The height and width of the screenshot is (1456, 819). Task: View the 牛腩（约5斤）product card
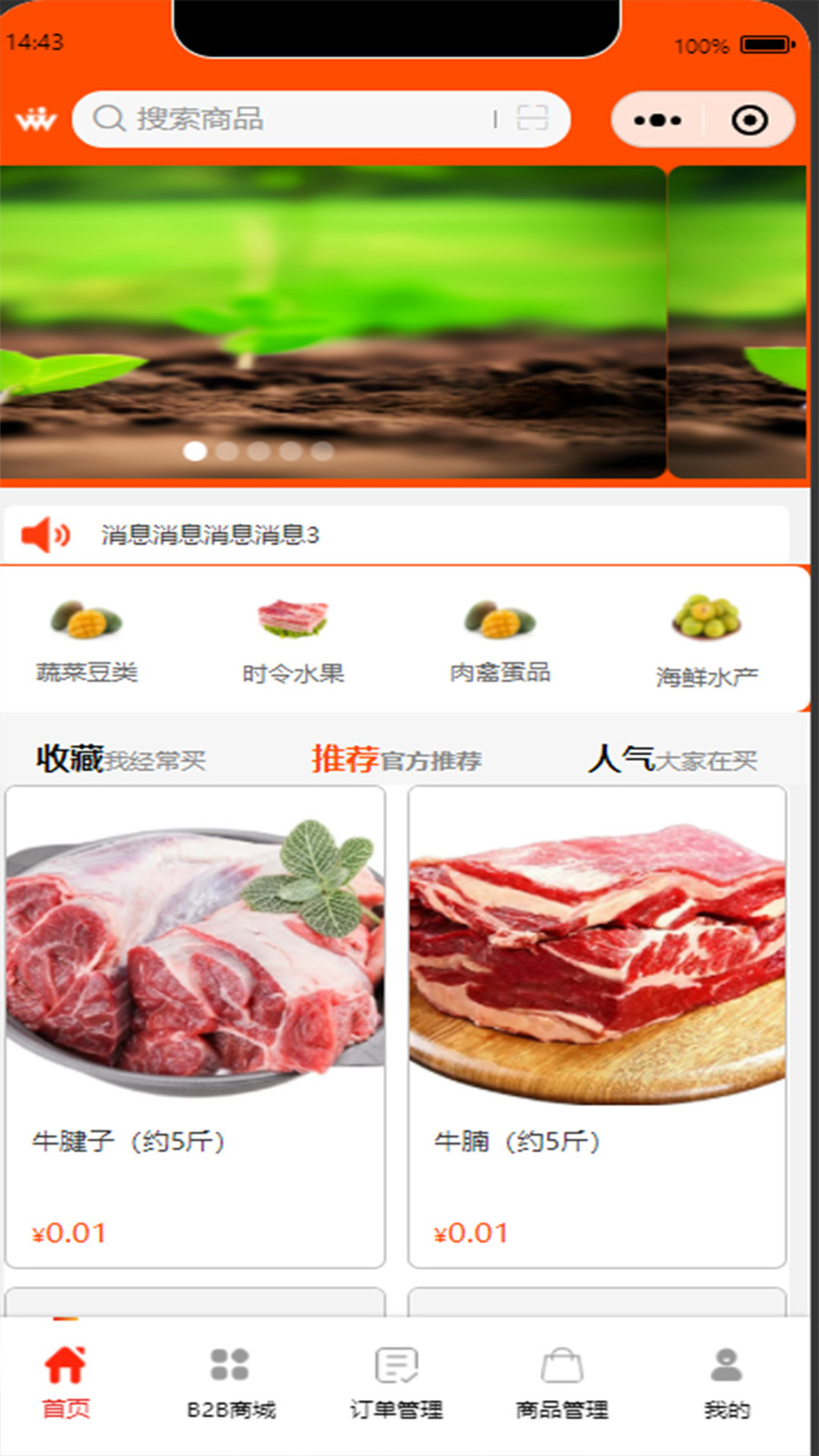click(x=597, y=1027)
